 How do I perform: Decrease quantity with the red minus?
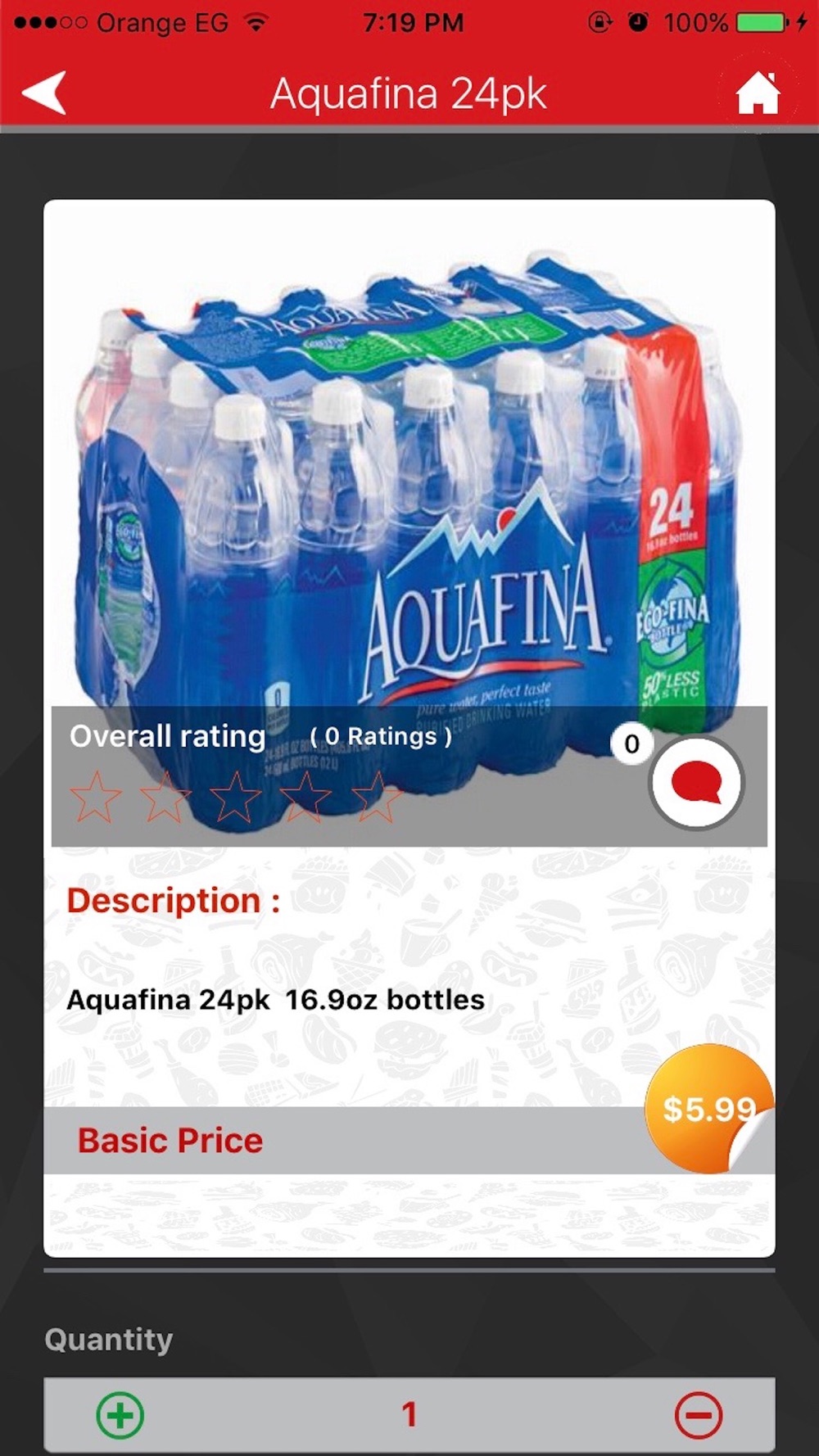click(698, 1414)
